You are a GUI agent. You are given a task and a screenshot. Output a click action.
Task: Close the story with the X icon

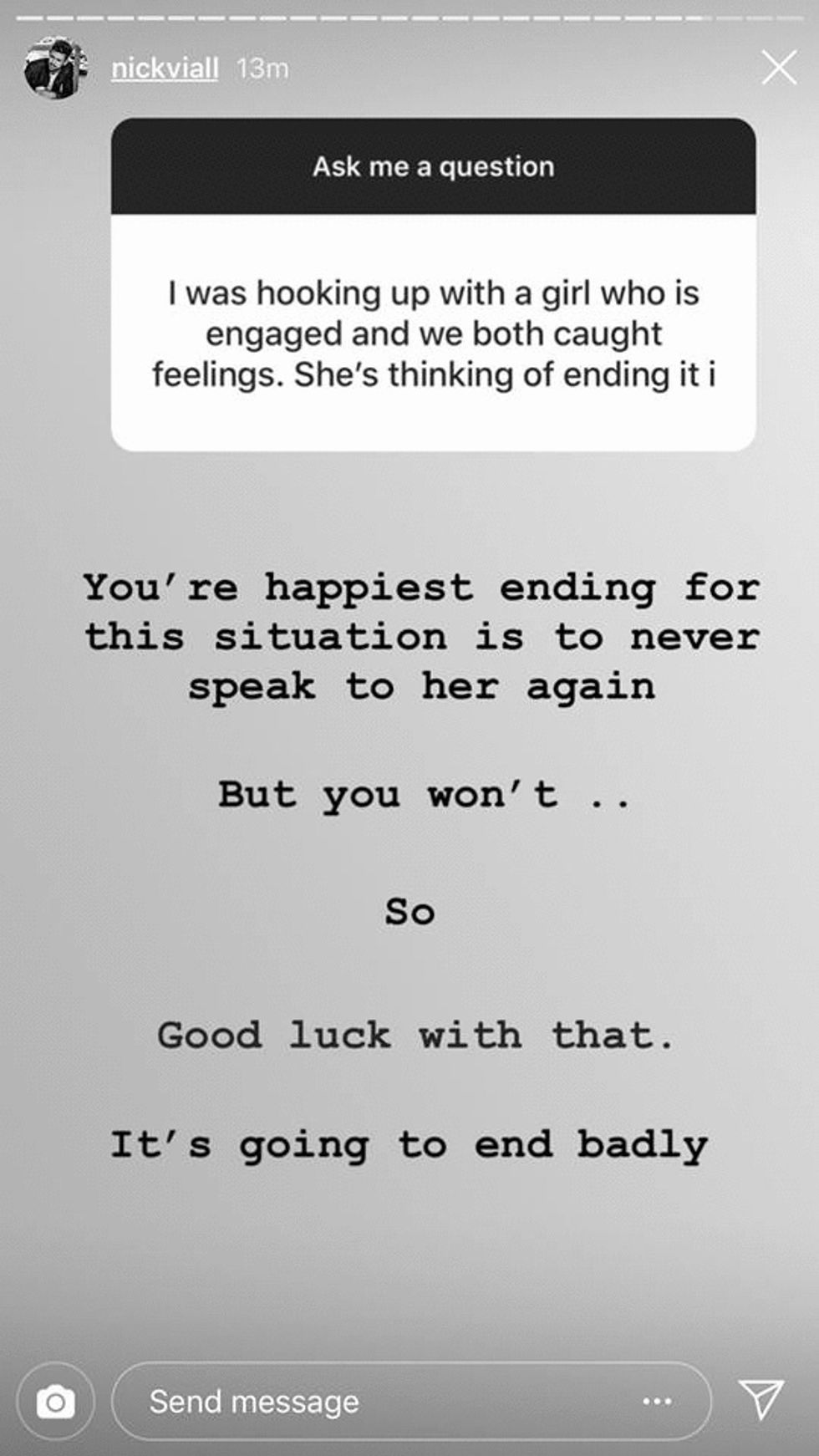pos(779,68)
